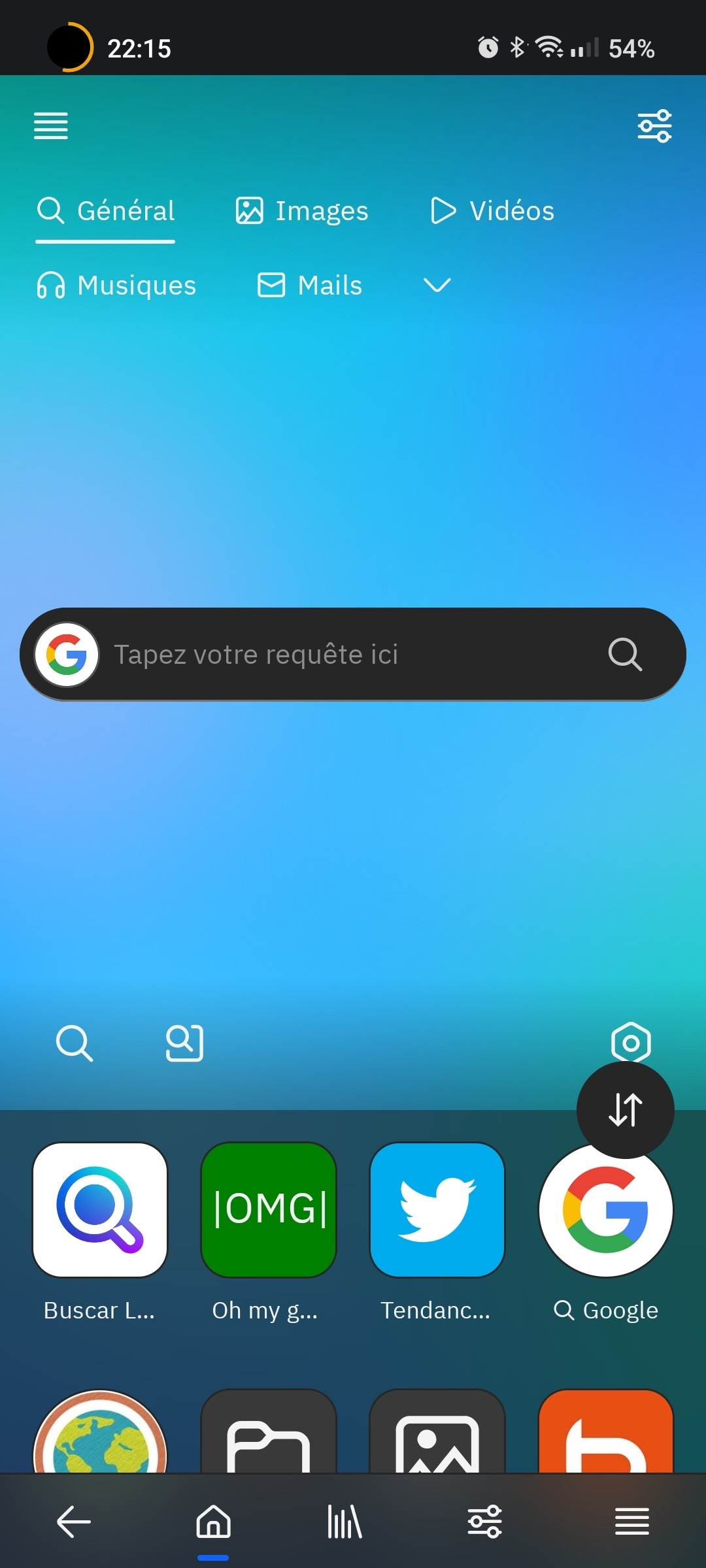
Task: Switch to the Vidéos tab
Action: (x=492, y=211)
